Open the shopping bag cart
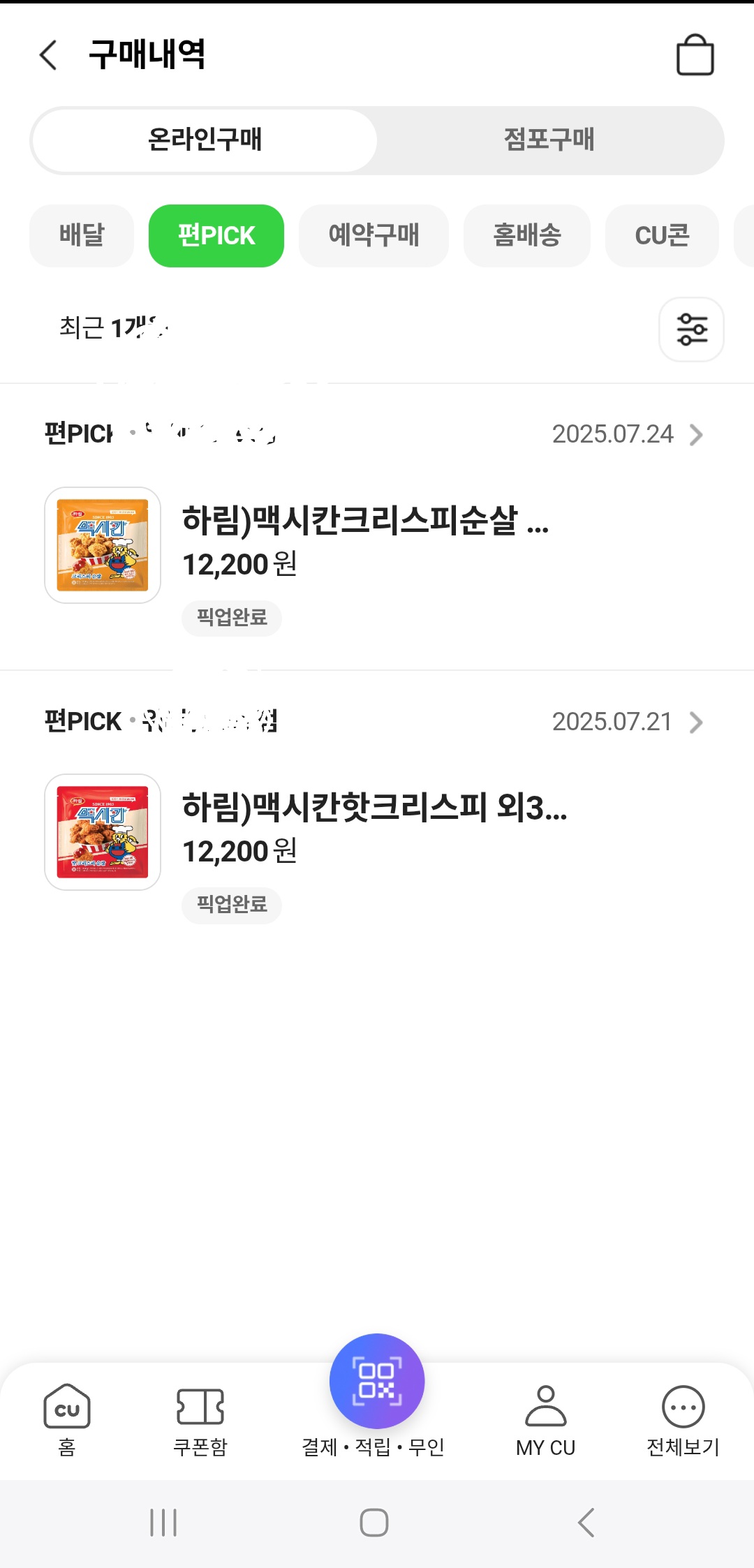Image resolution: width=754 pixels, height=1568 pixels. [695, 54]
